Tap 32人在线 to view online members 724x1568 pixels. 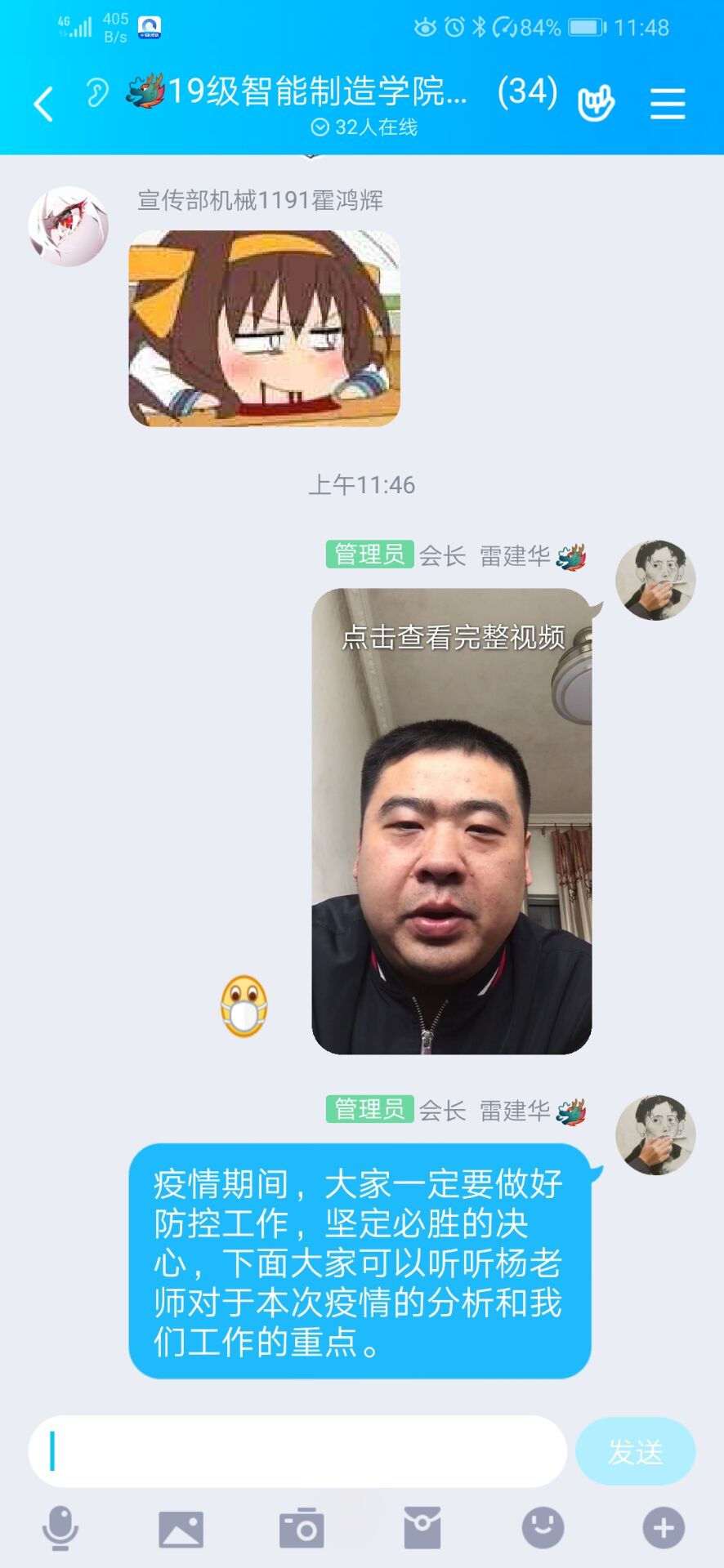click(x=362, y=127)
